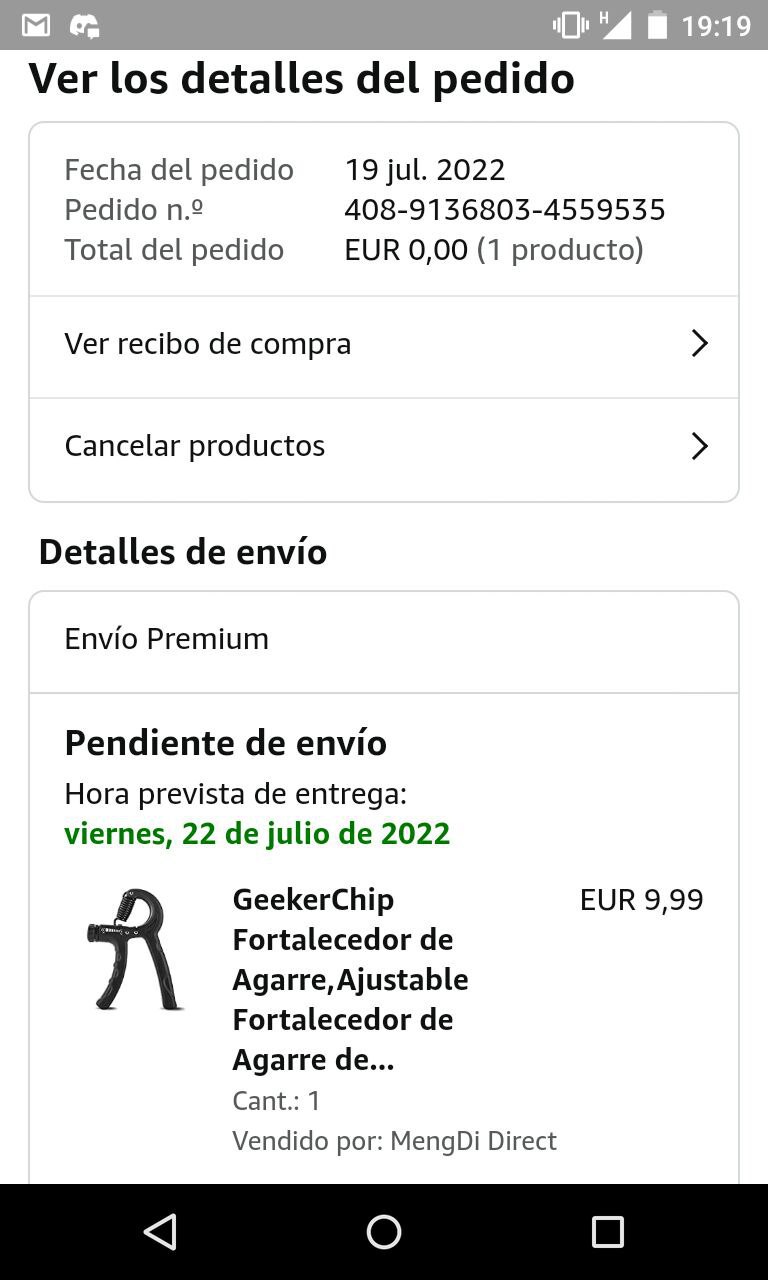Select Cancelar productos row
Image resolution: width=768 pixels, height=1280 pixels.
click(384, 446)
